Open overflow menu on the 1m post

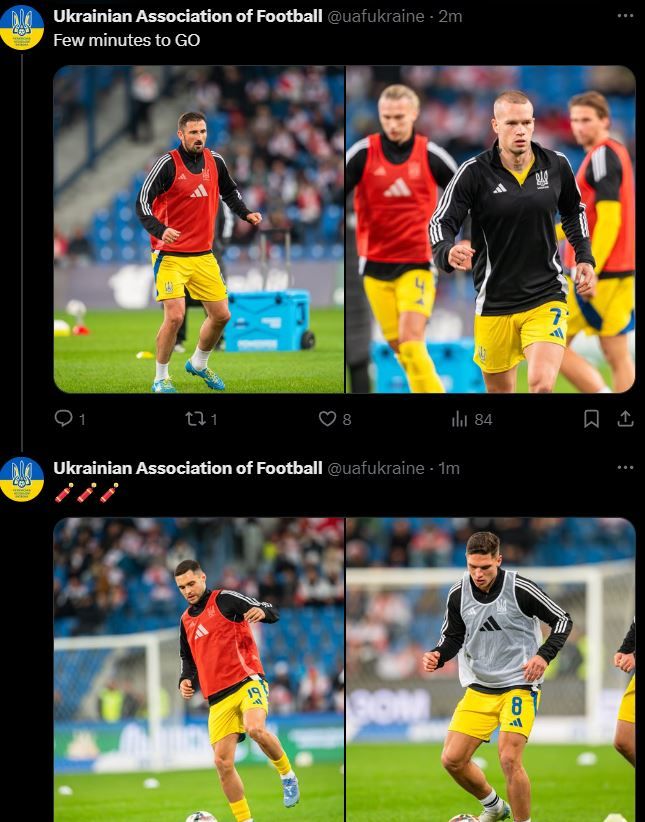[625, 467]
